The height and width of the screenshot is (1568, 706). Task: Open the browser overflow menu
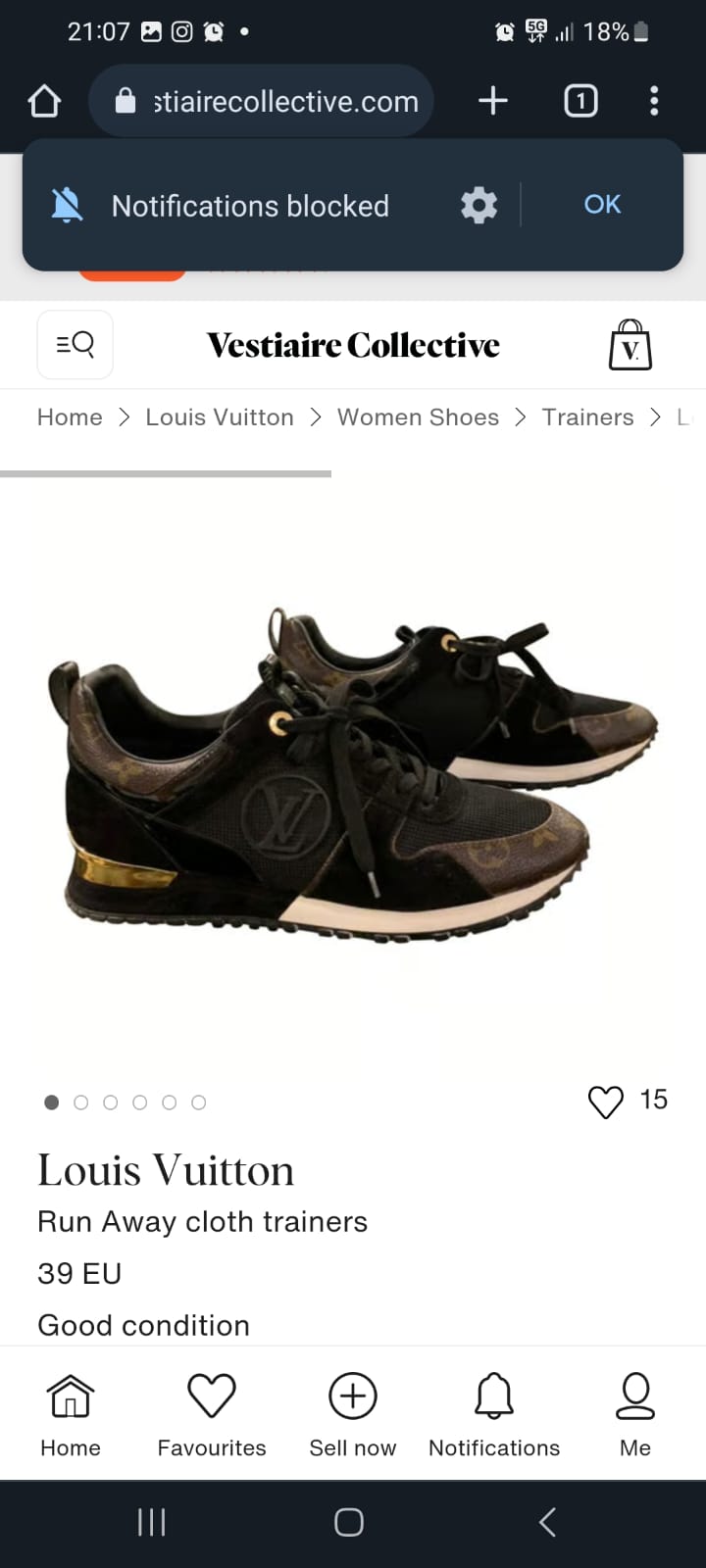coord(653,100)
